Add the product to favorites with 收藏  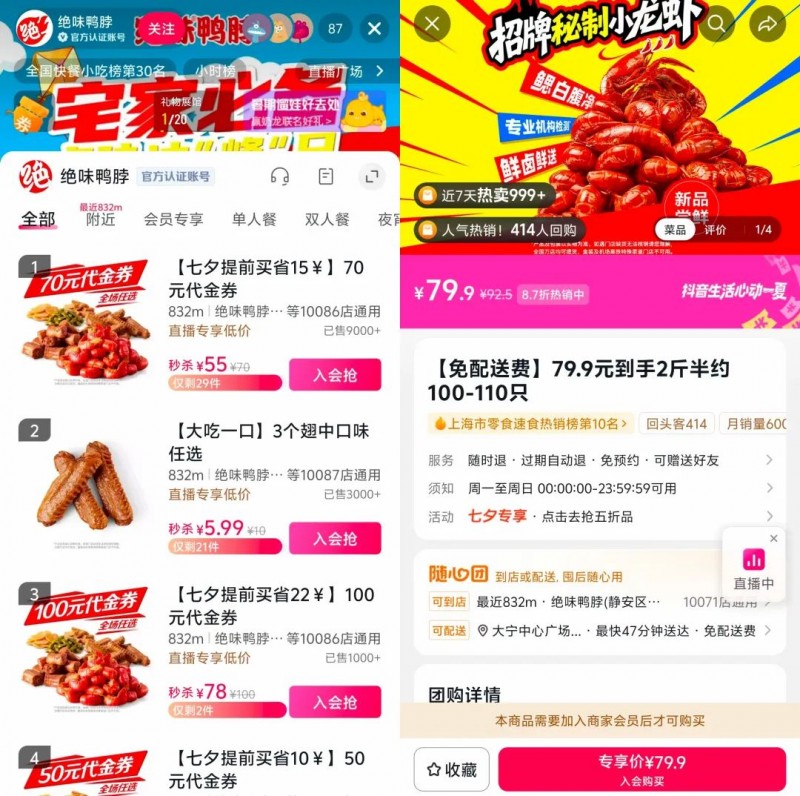coord(452,769)
